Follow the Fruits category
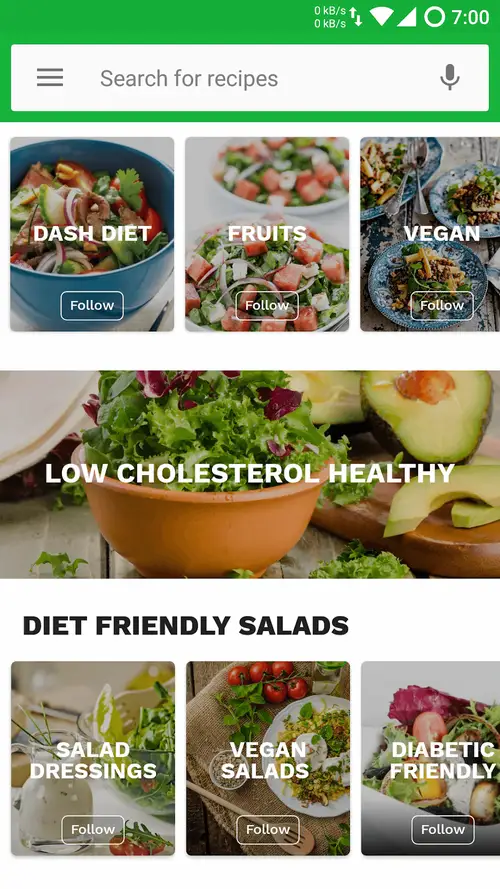Viewport: 500px width, 889px height. point(267,306)
